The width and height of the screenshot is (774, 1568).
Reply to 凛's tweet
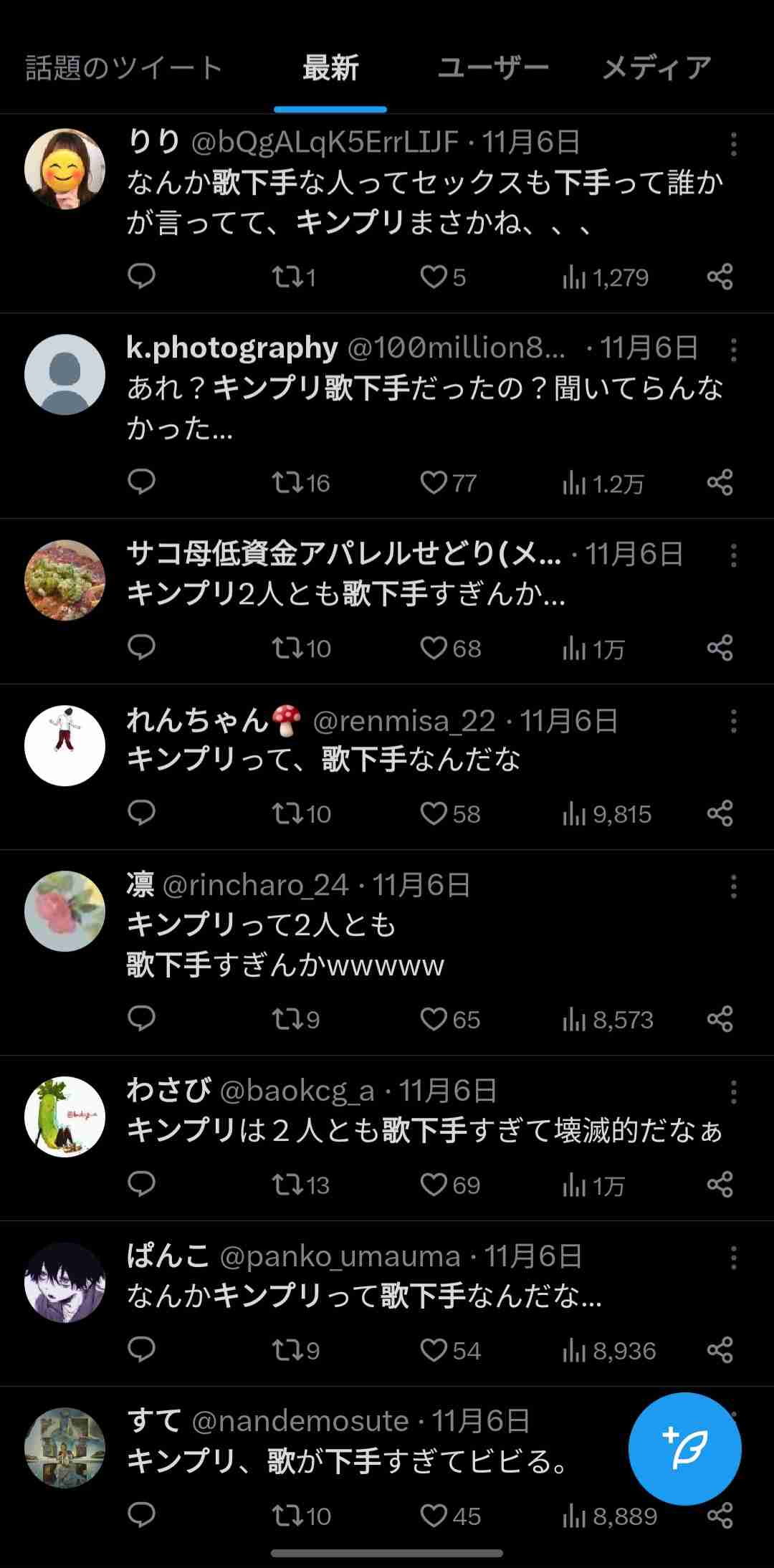pyautogui.click(x=141, y=1018)
